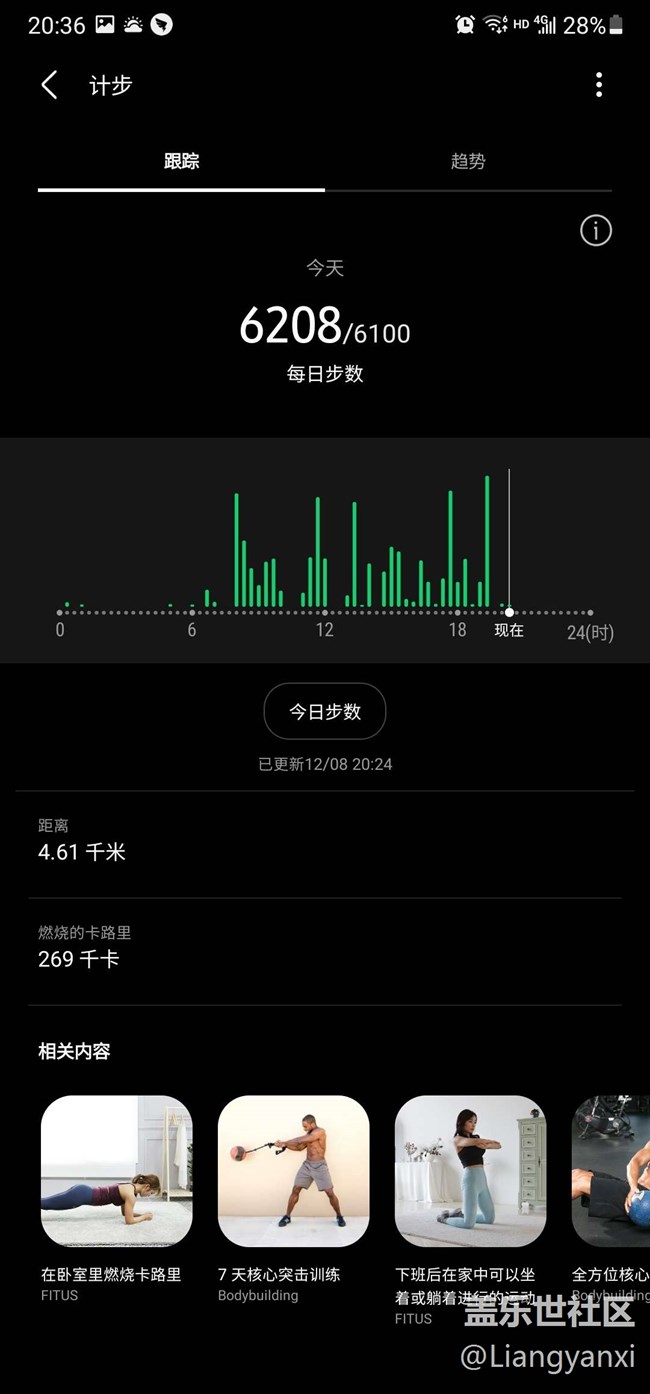Open the 在卧室里燃烧卡路里 workout card
Image resolution: width=650 pixels, height=1394 pixels.
[x=117, y=1171]
